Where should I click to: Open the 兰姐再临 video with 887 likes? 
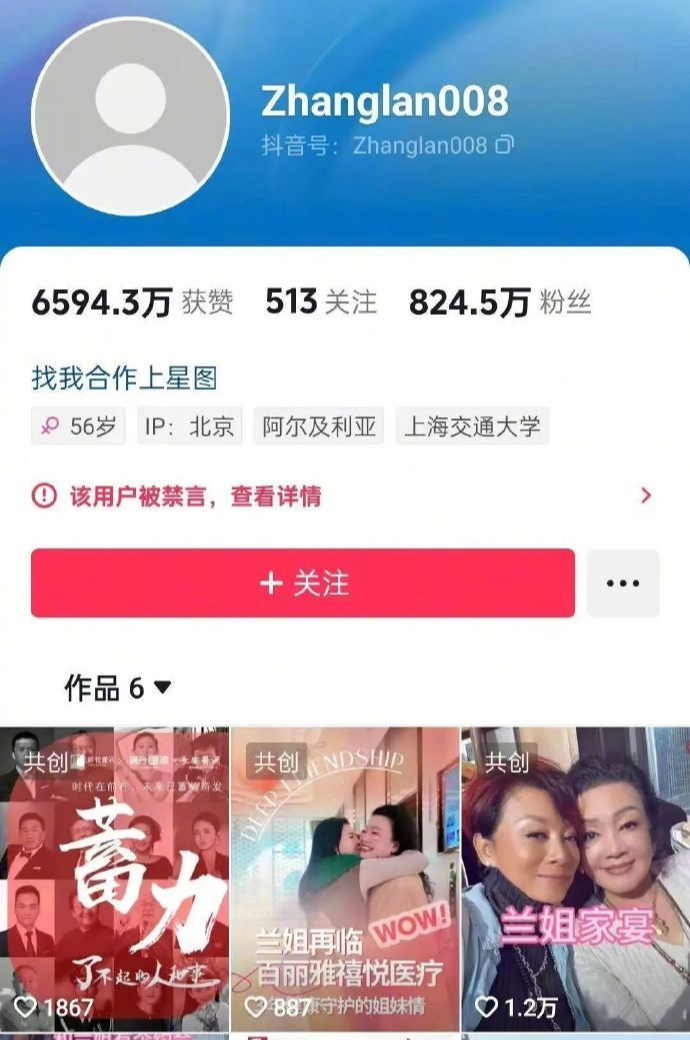click(x=345, y=880)
